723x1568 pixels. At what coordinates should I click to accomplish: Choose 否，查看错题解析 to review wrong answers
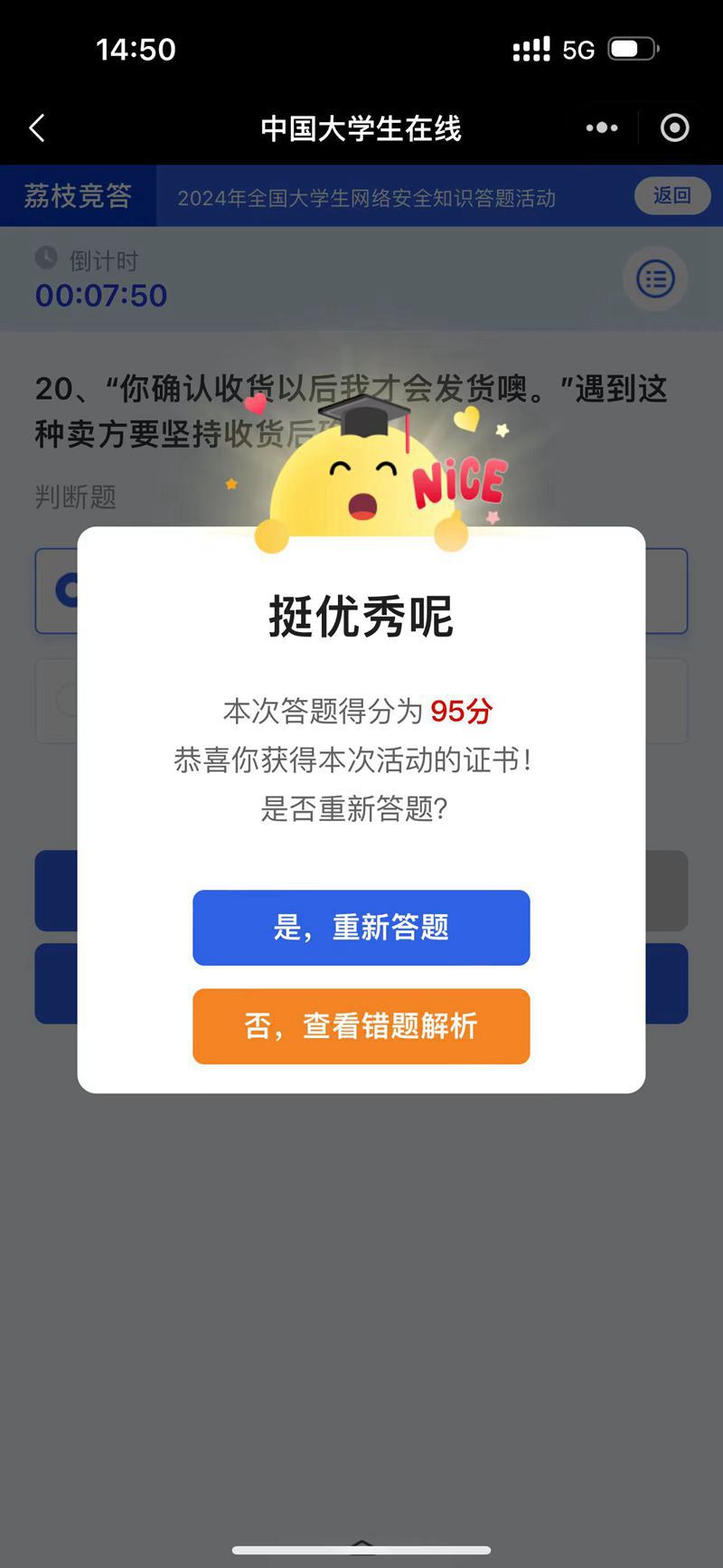click(361, 1026)
